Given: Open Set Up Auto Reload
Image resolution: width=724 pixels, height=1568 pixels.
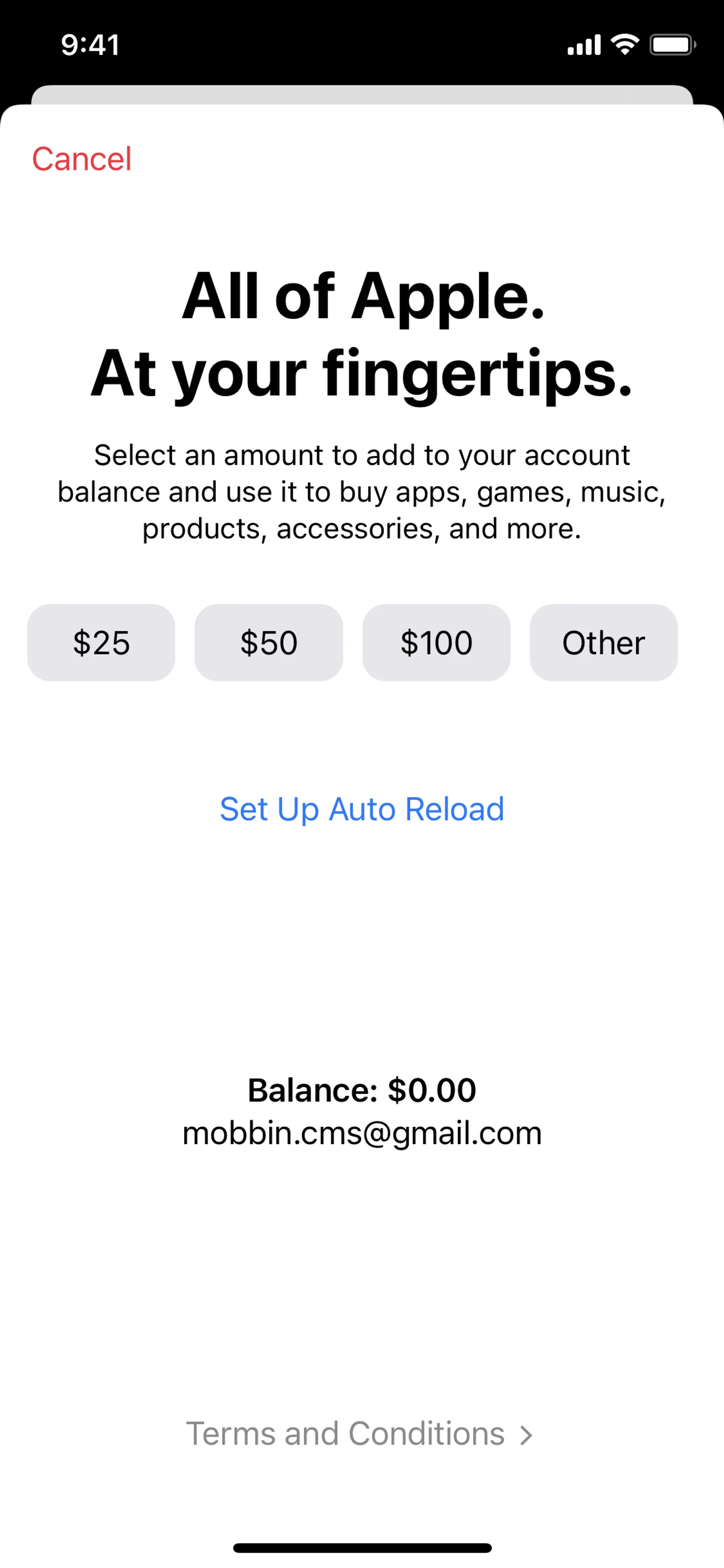Looking at the screenshot, I should (x=362, y=809).
